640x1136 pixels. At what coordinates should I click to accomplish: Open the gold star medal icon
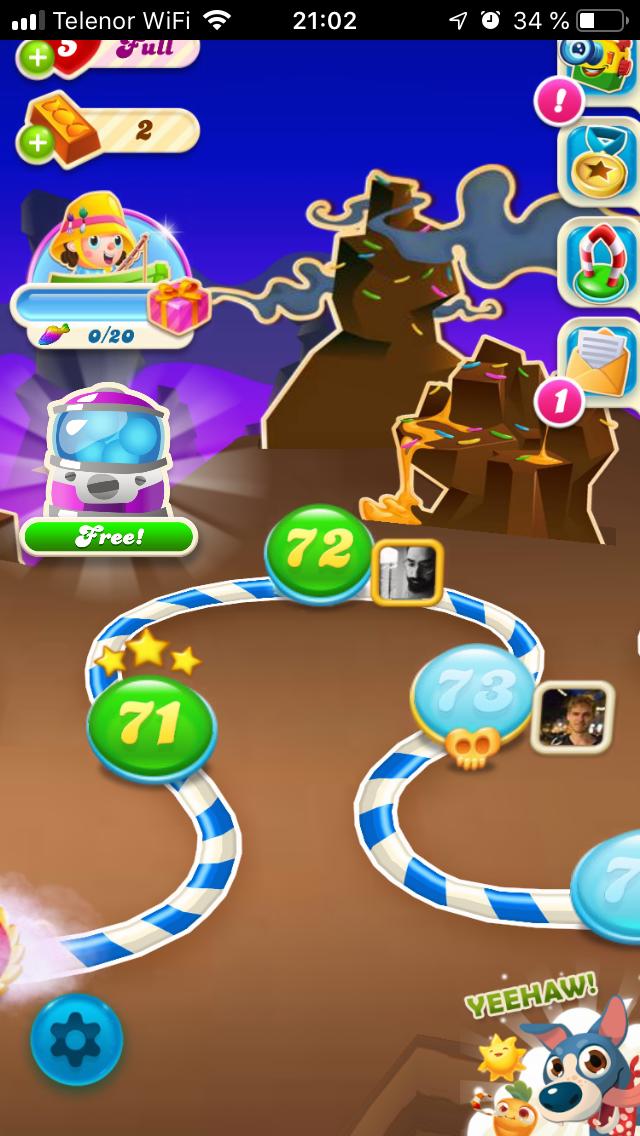tap(599, 165)
